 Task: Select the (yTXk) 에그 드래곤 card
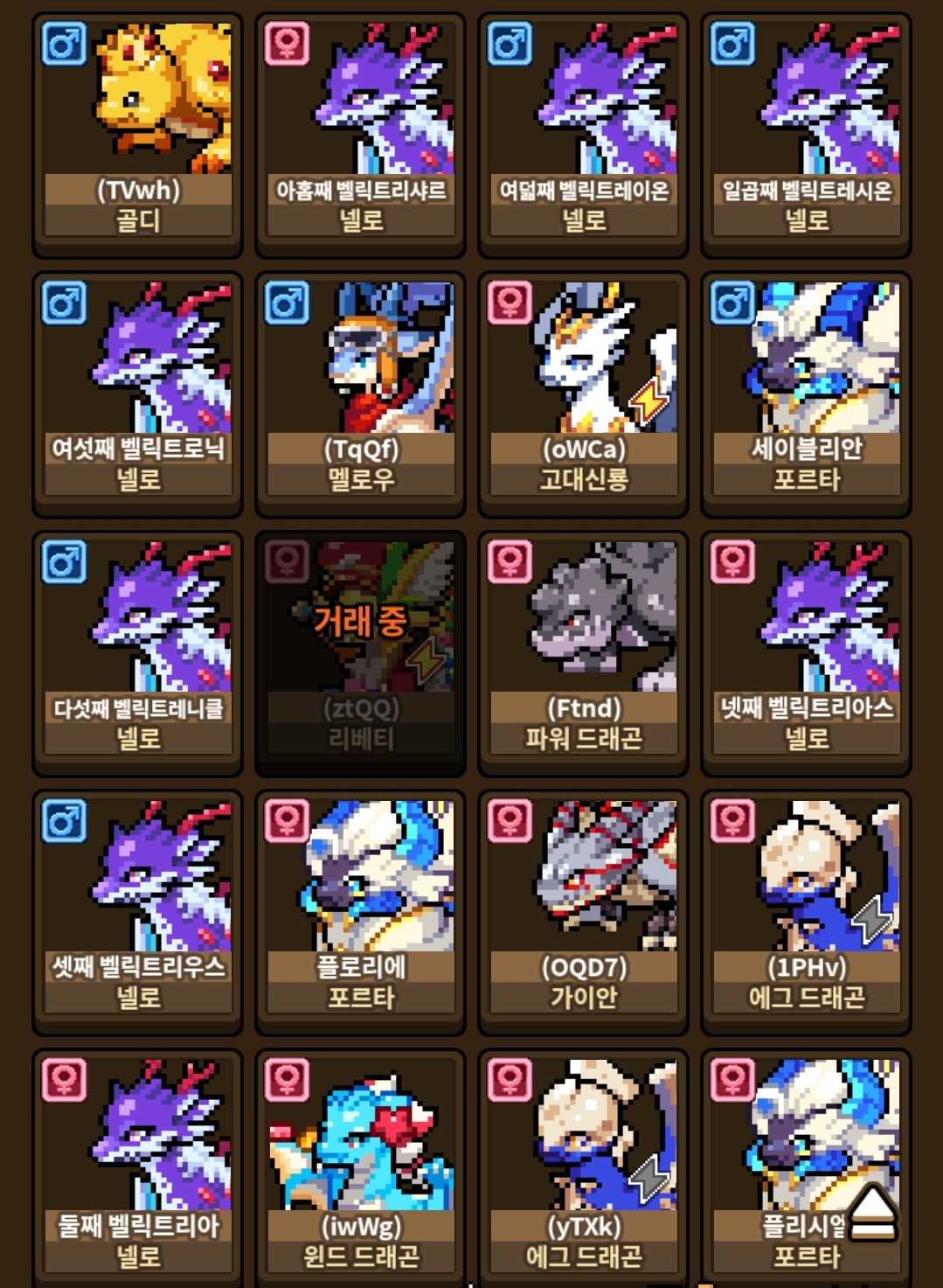pos(583,1167)
